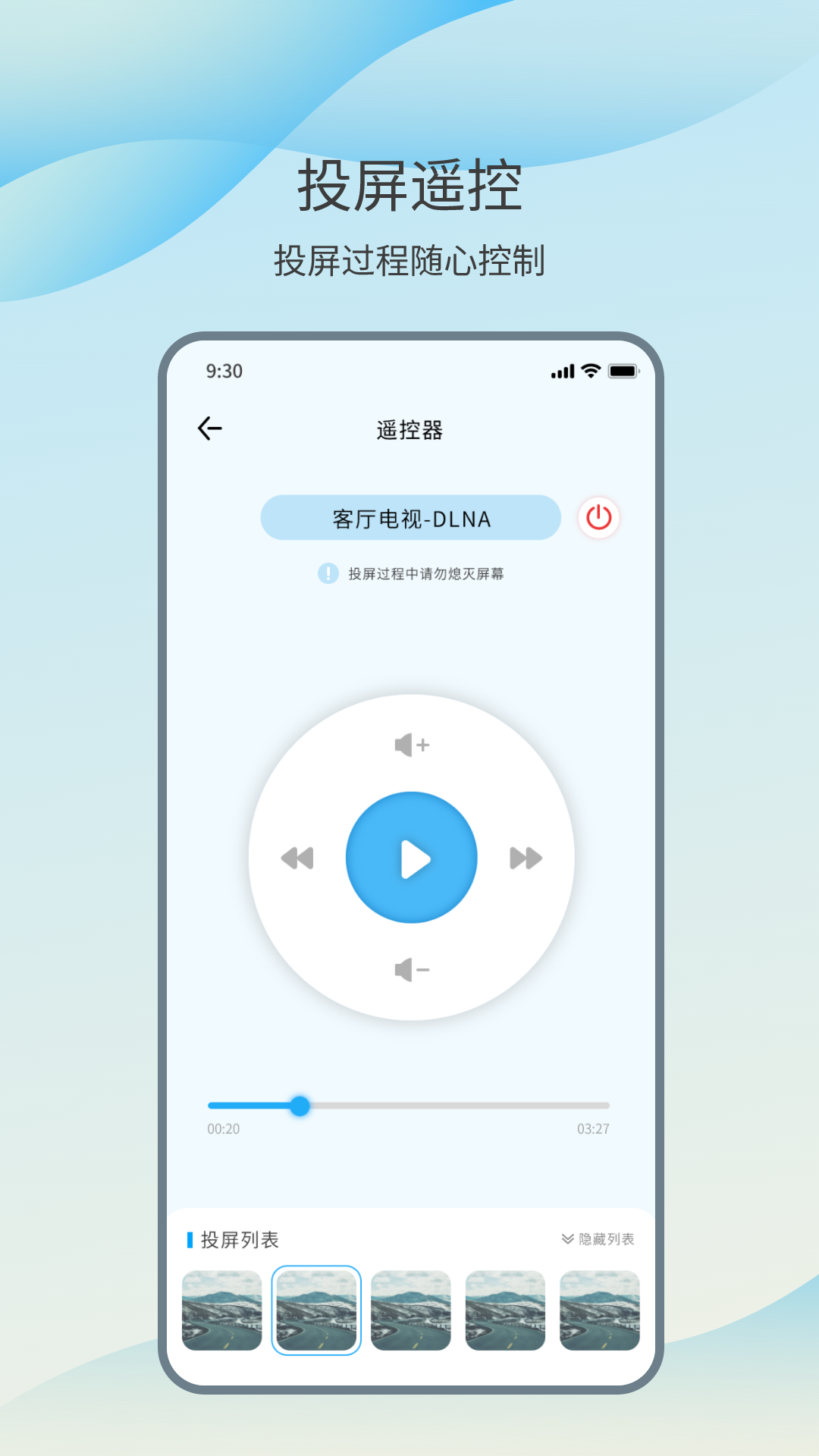Decrease the volume with 音量- icon

click(x=412, y=969)
